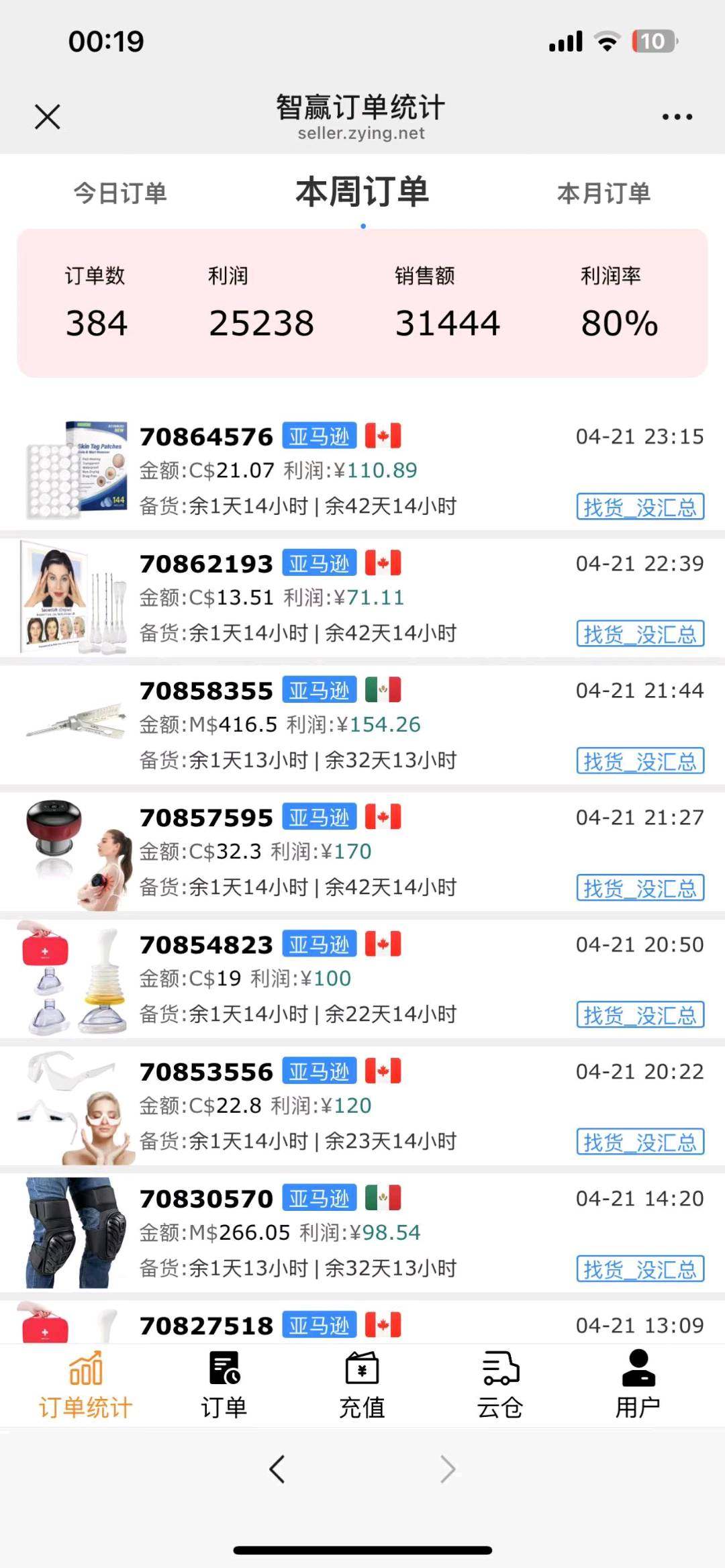Open order 70854823 details

[x=206, y=945]
